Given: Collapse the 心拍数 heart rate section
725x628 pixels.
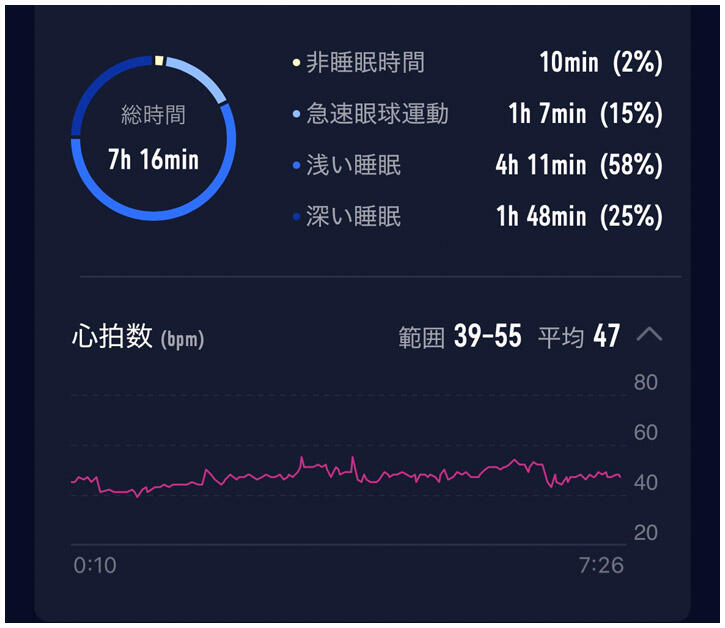Looking at the screenshot, I should 649,335.
